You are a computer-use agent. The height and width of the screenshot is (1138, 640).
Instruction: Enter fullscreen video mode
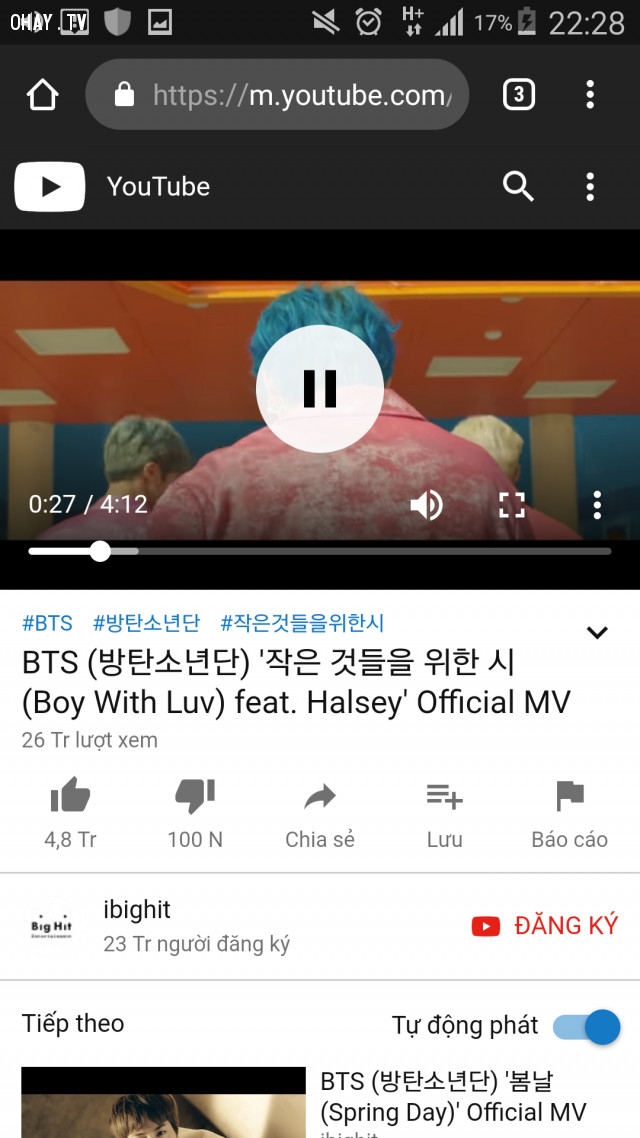tap(512, 505)
